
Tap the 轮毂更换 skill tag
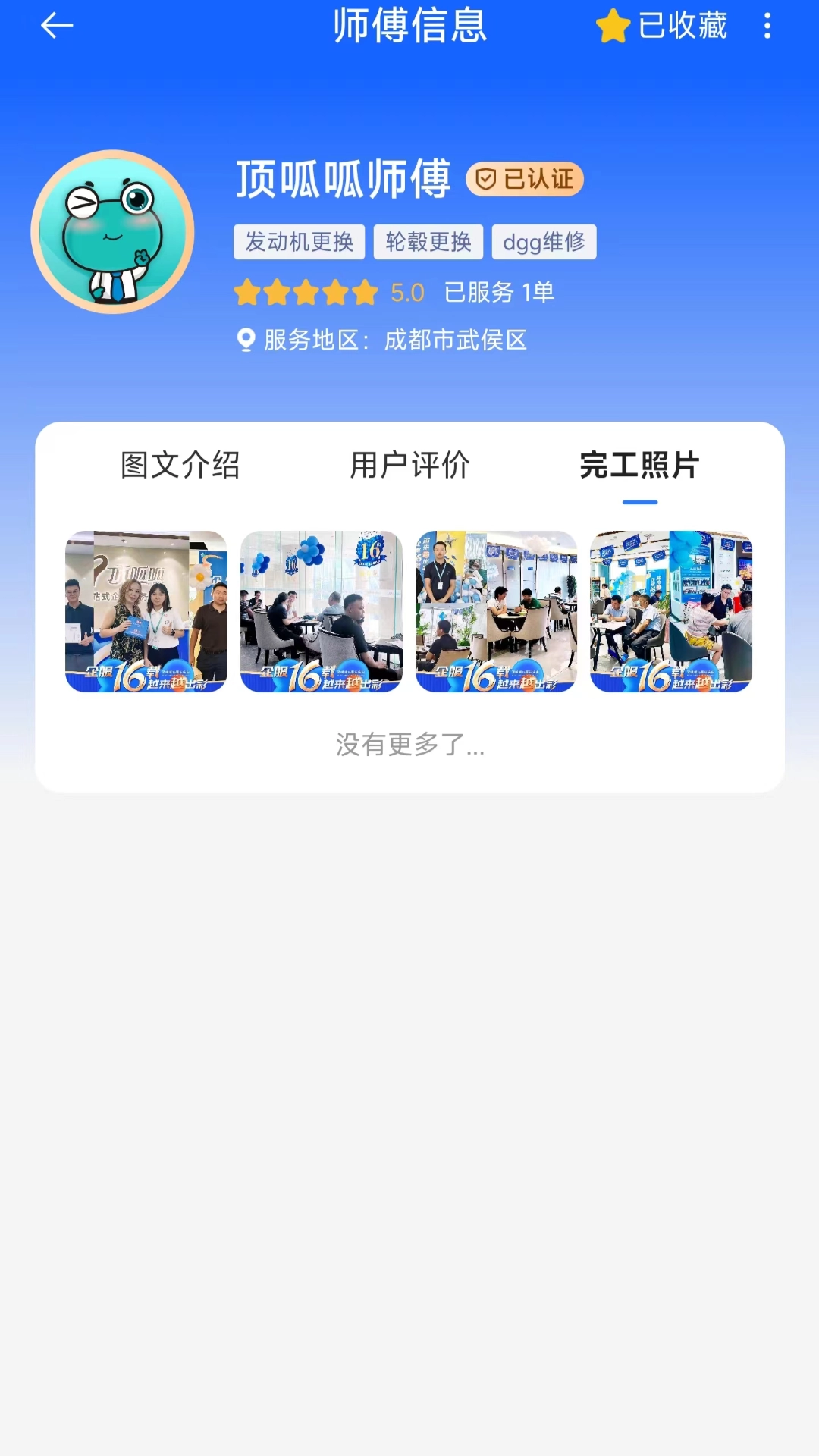coord(428,241)
